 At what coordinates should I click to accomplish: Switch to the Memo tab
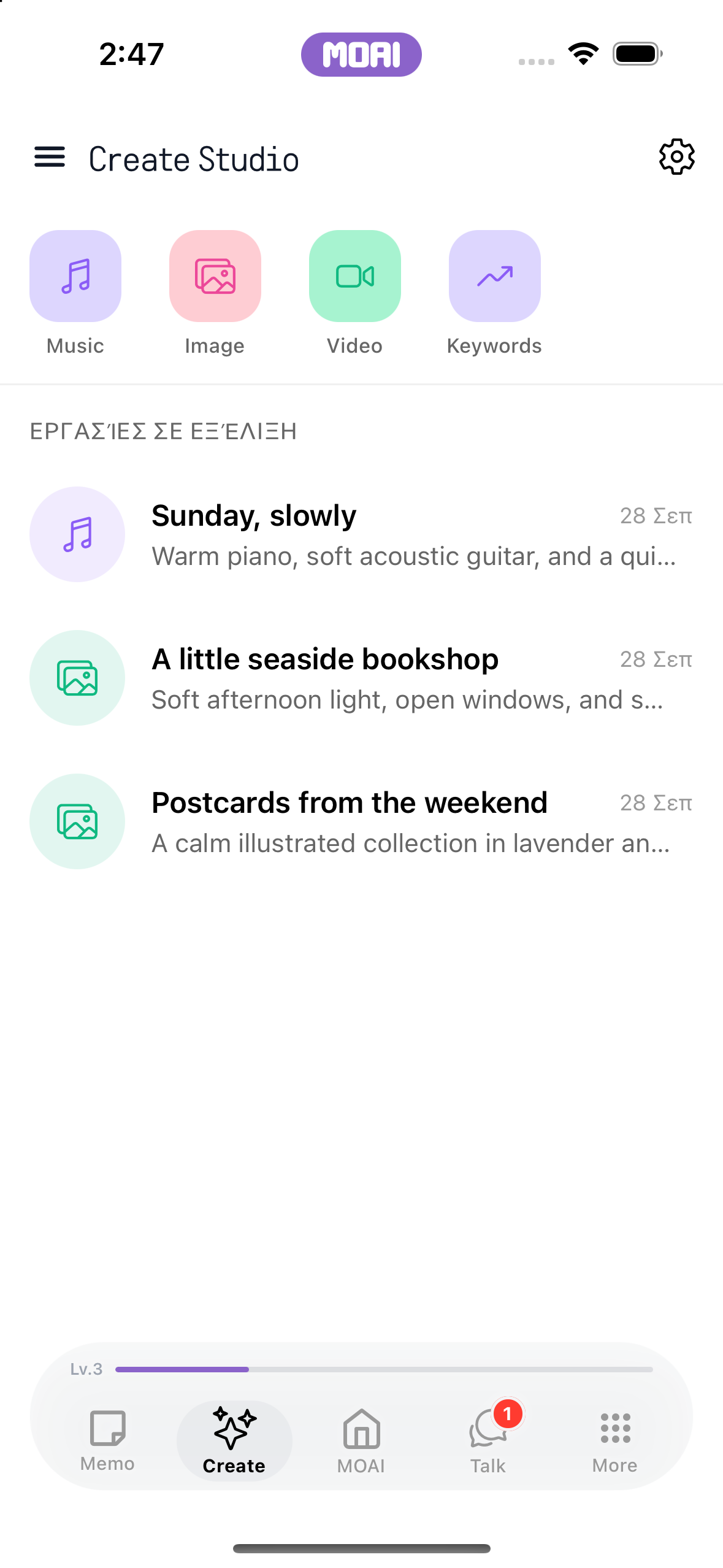(107, 1440)
